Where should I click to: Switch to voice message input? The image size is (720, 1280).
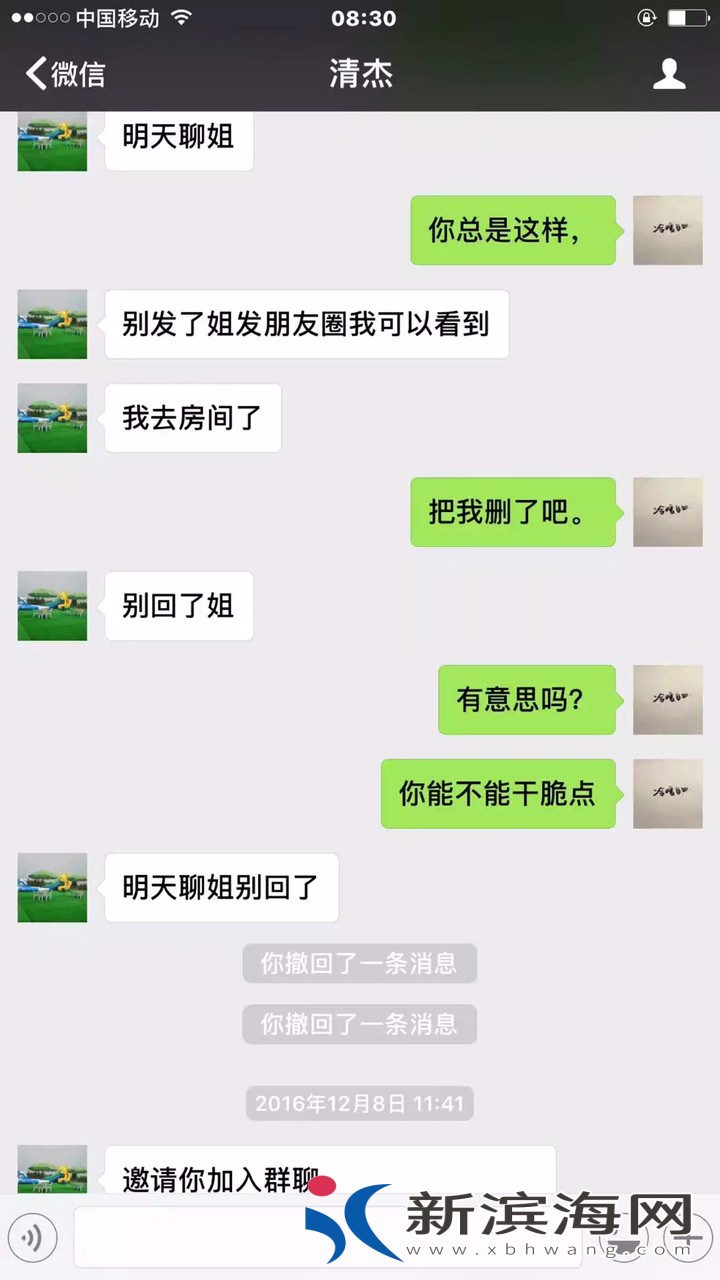[32, 1239]
